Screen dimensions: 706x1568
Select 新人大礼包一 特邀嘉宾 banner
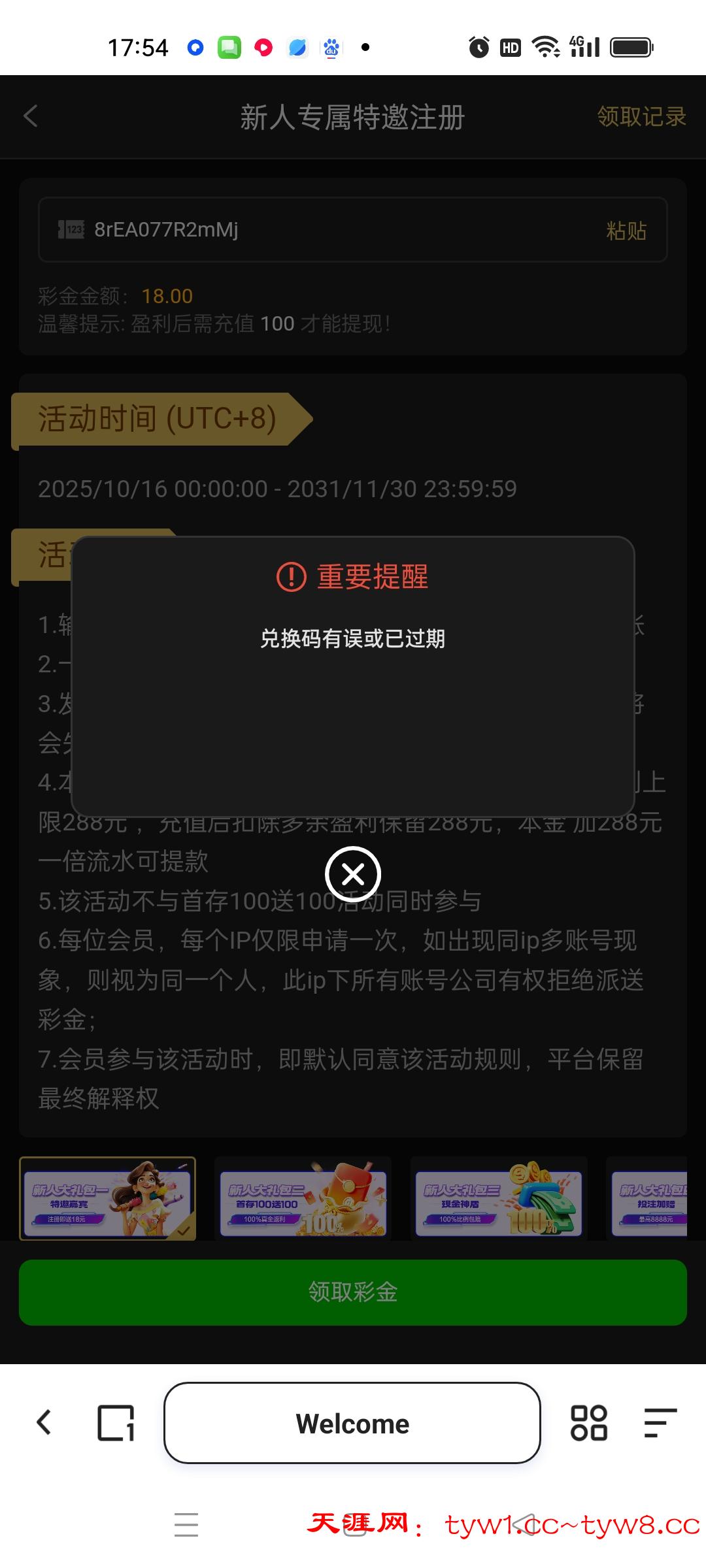pyautogui.click(x=108, y=1198)
